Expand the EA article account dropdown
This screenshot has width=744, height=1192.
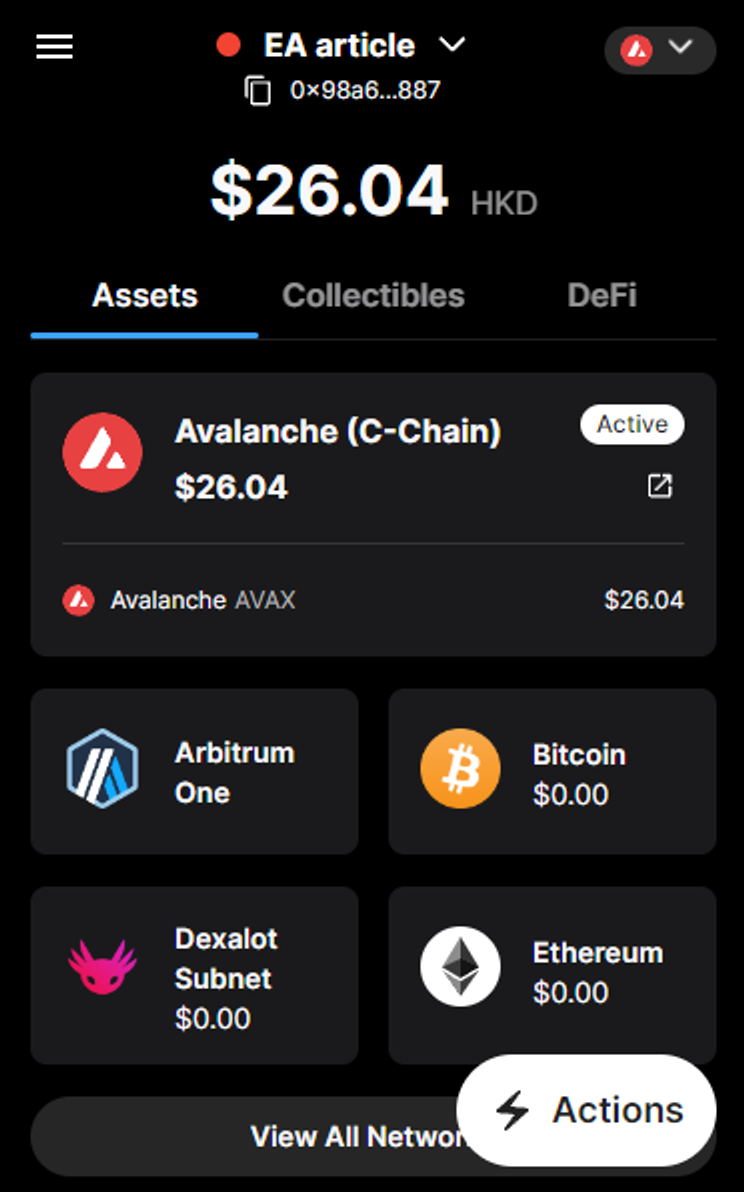click(452, 45)
